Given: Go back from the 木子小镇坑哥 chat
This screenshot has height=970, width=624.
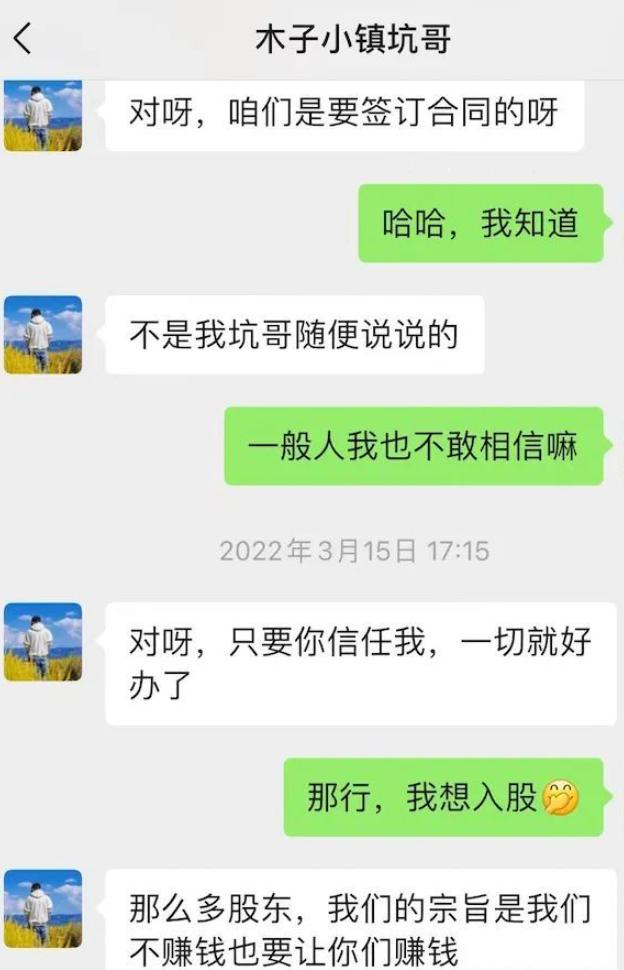Looking at the screenshot, I should coord(23,40).
